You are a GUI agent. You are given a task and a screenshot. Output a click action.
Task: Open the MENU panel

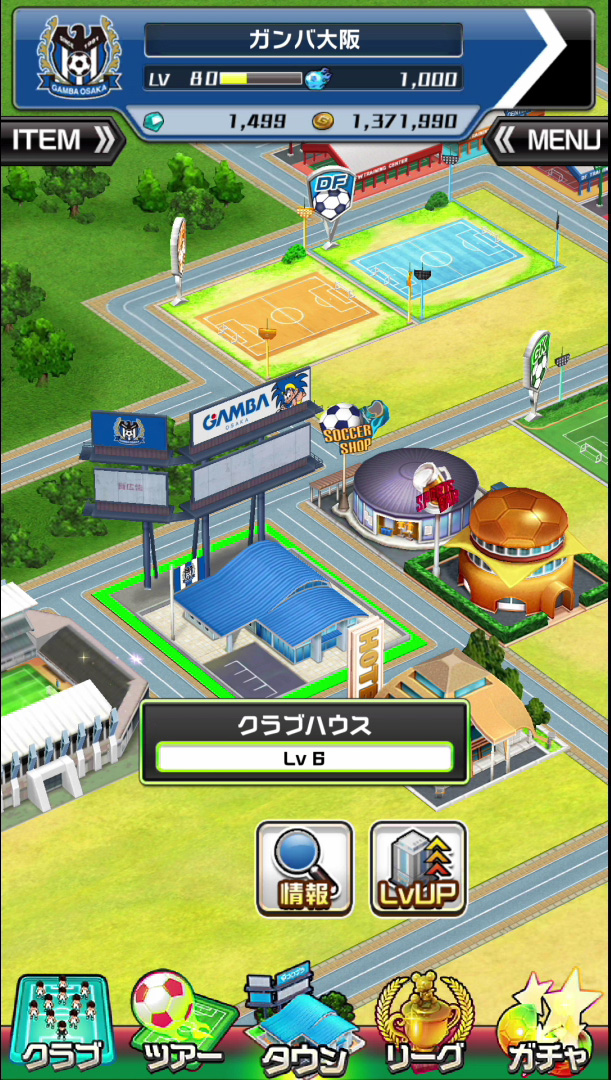[551, 141]
